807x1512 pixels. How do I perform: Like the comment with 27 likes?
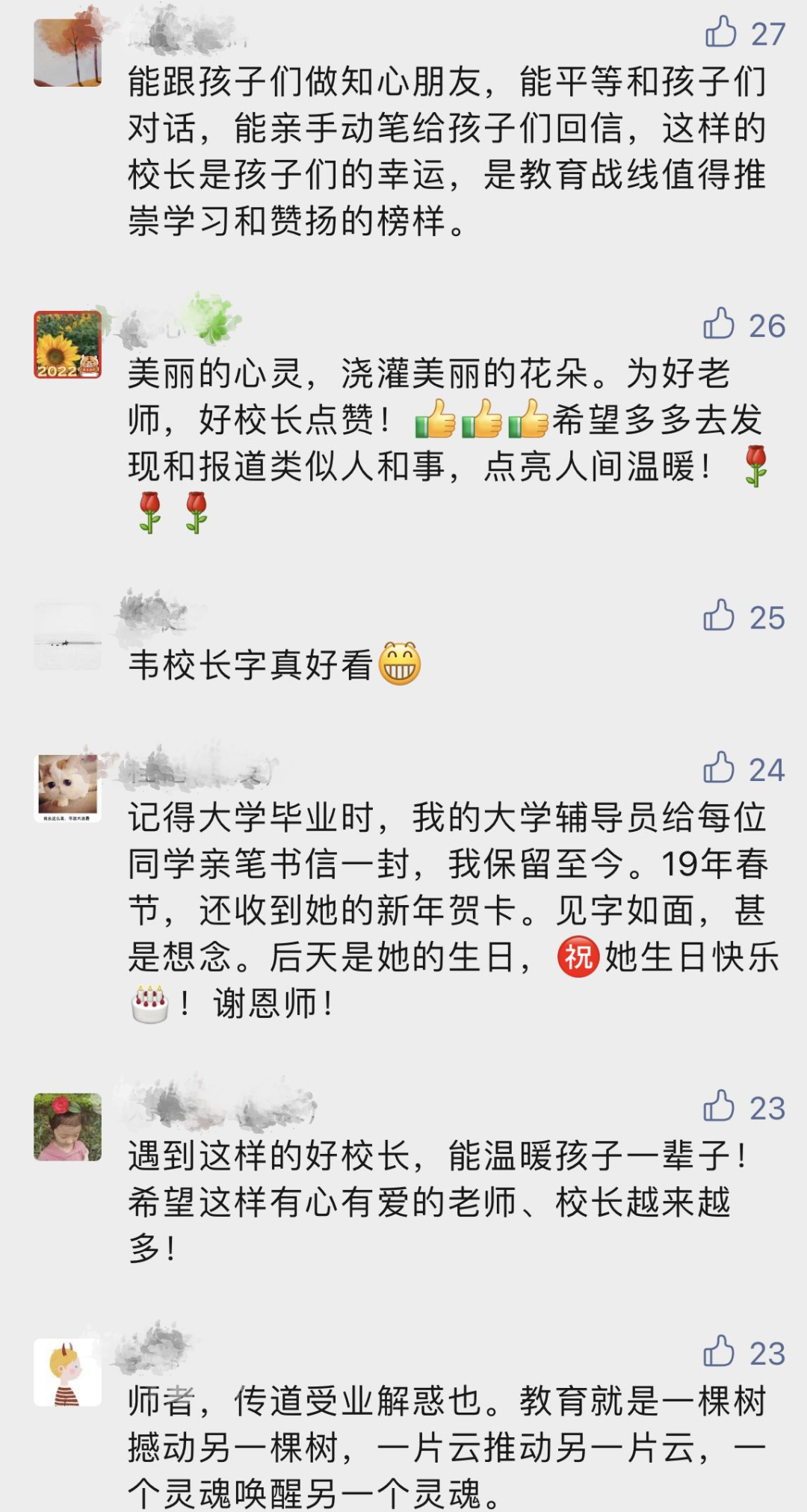(721, 33)
